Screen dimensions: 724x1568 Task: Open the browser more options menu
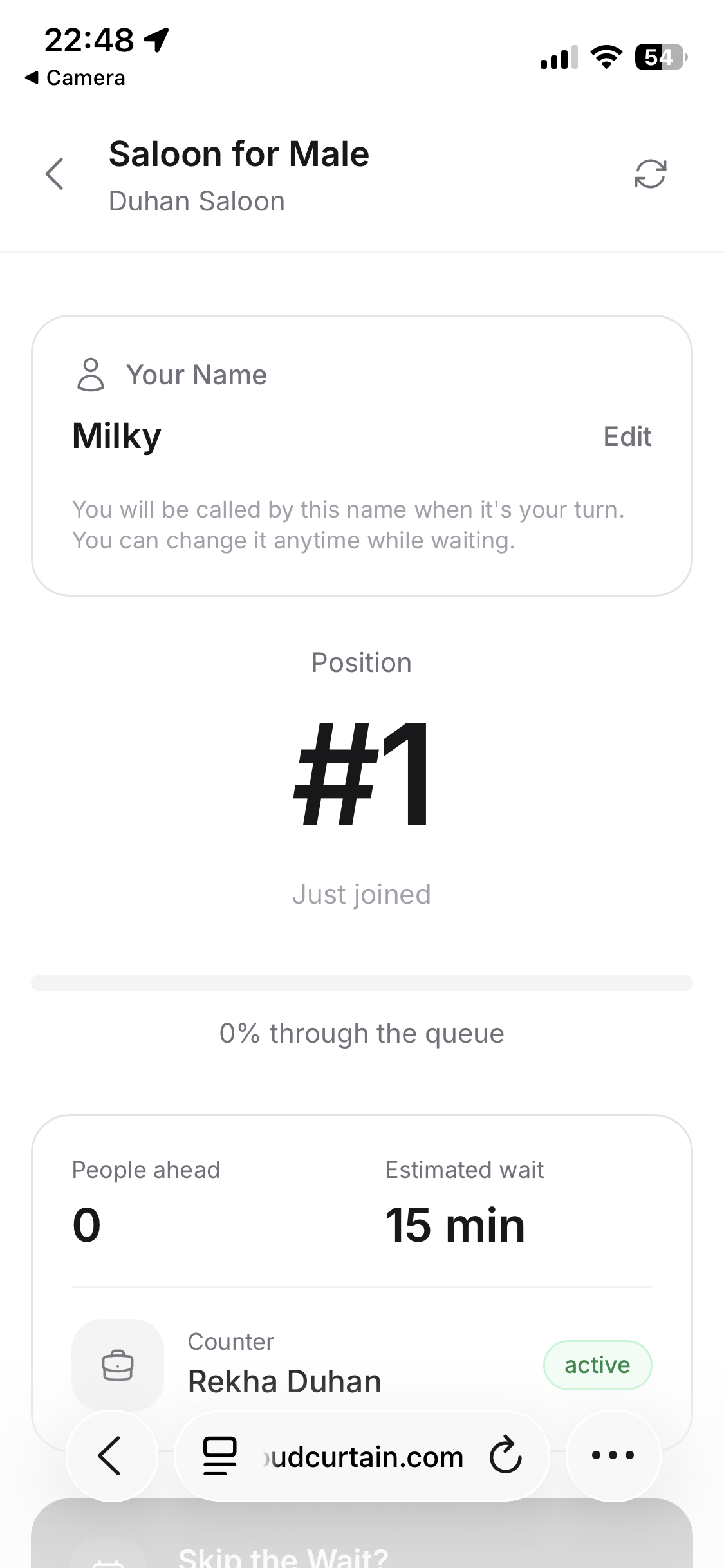613,1455
